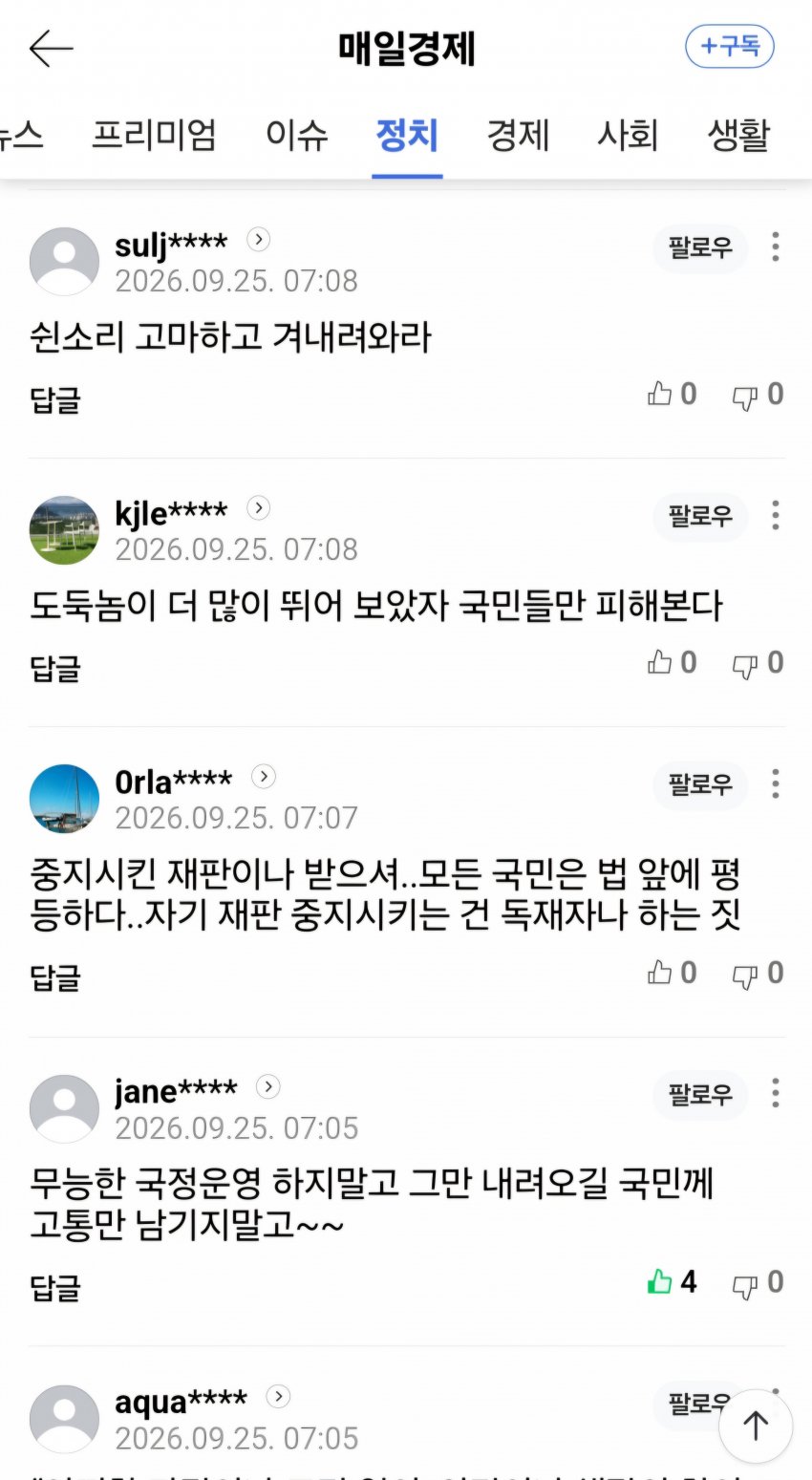Follow user sulj****

[x=700, y=247]
